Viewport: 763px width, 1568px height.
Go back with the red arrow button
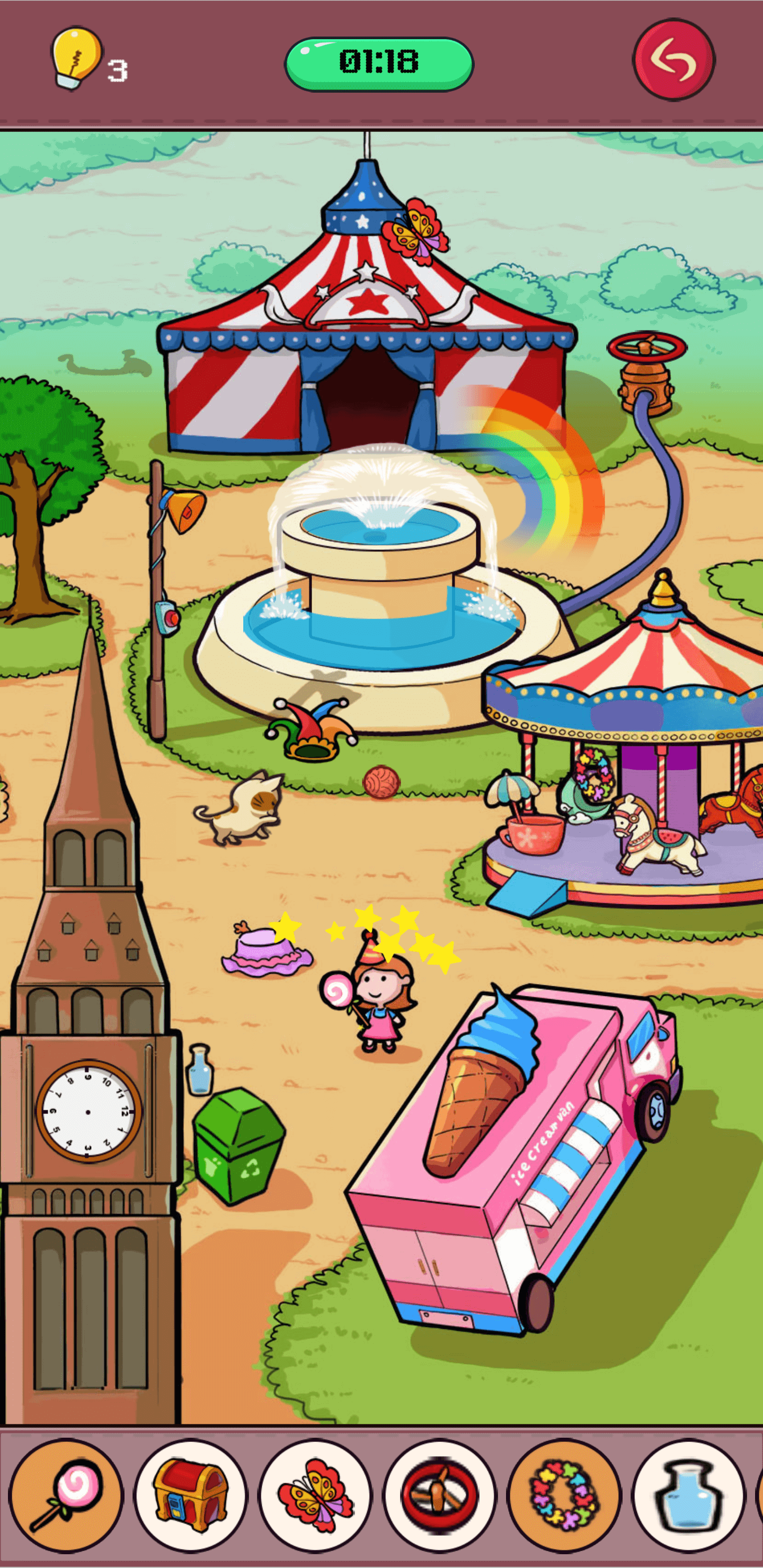click(673, 60)
